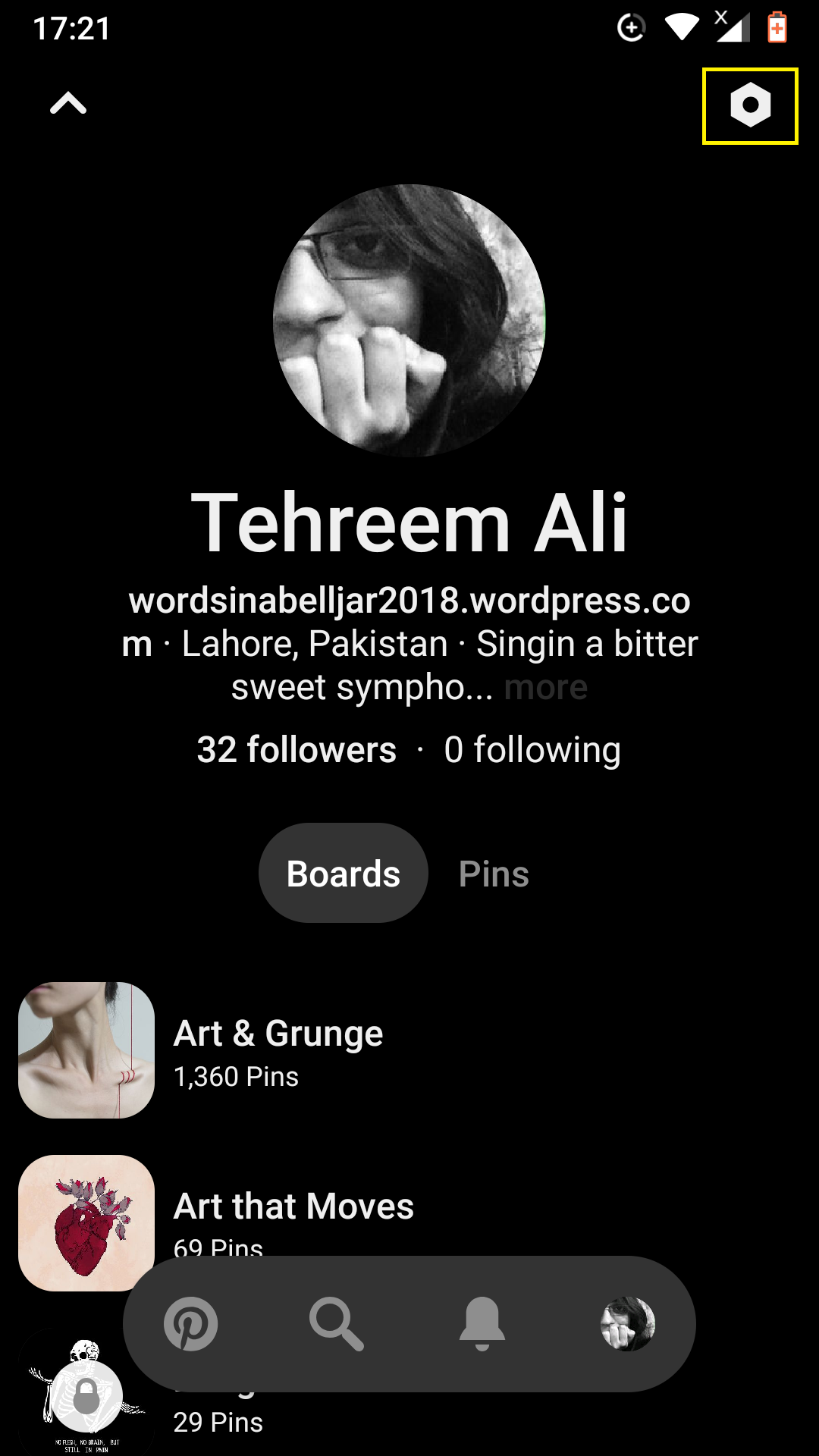Open the settings hexagon icon

coord(750,105)
